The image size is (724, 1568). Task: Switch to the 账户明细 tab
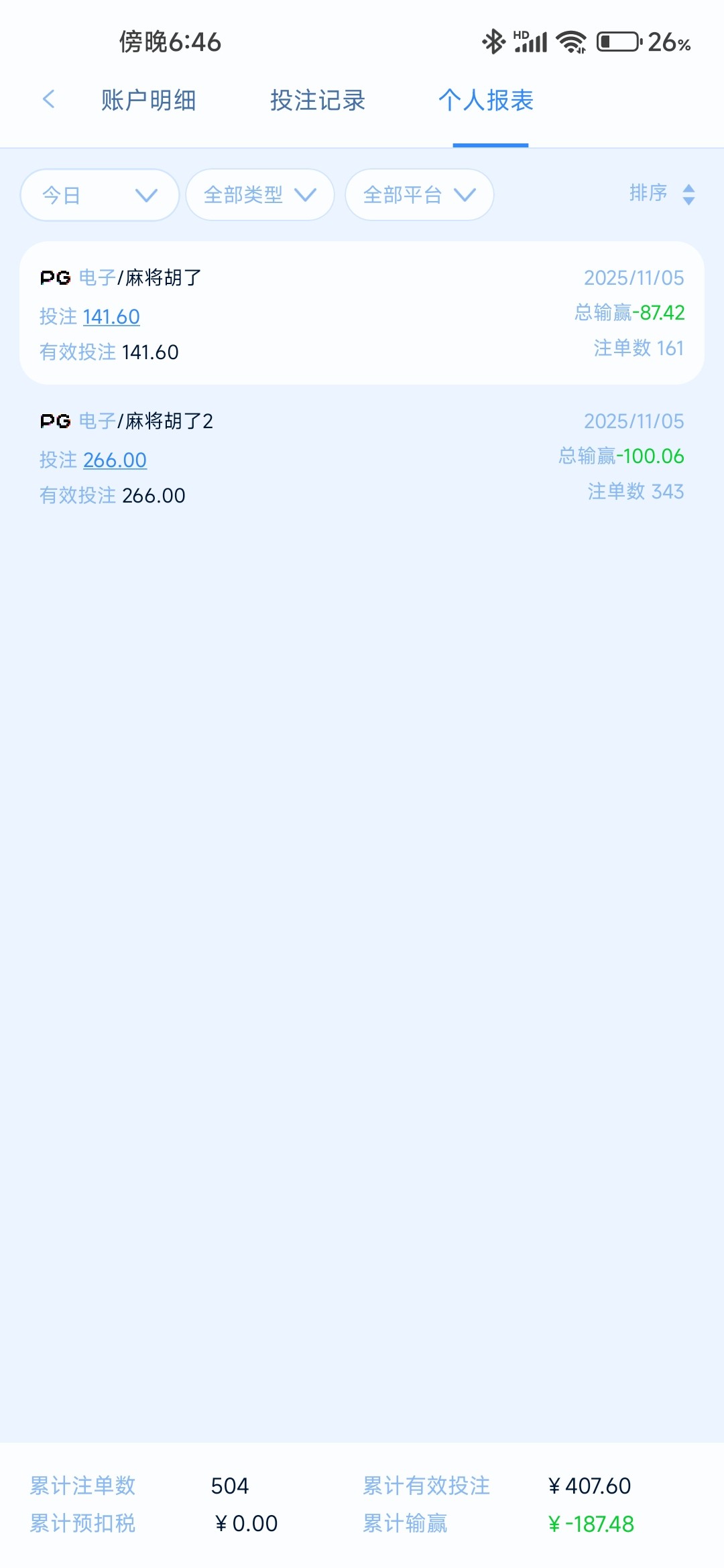point(148,101)
